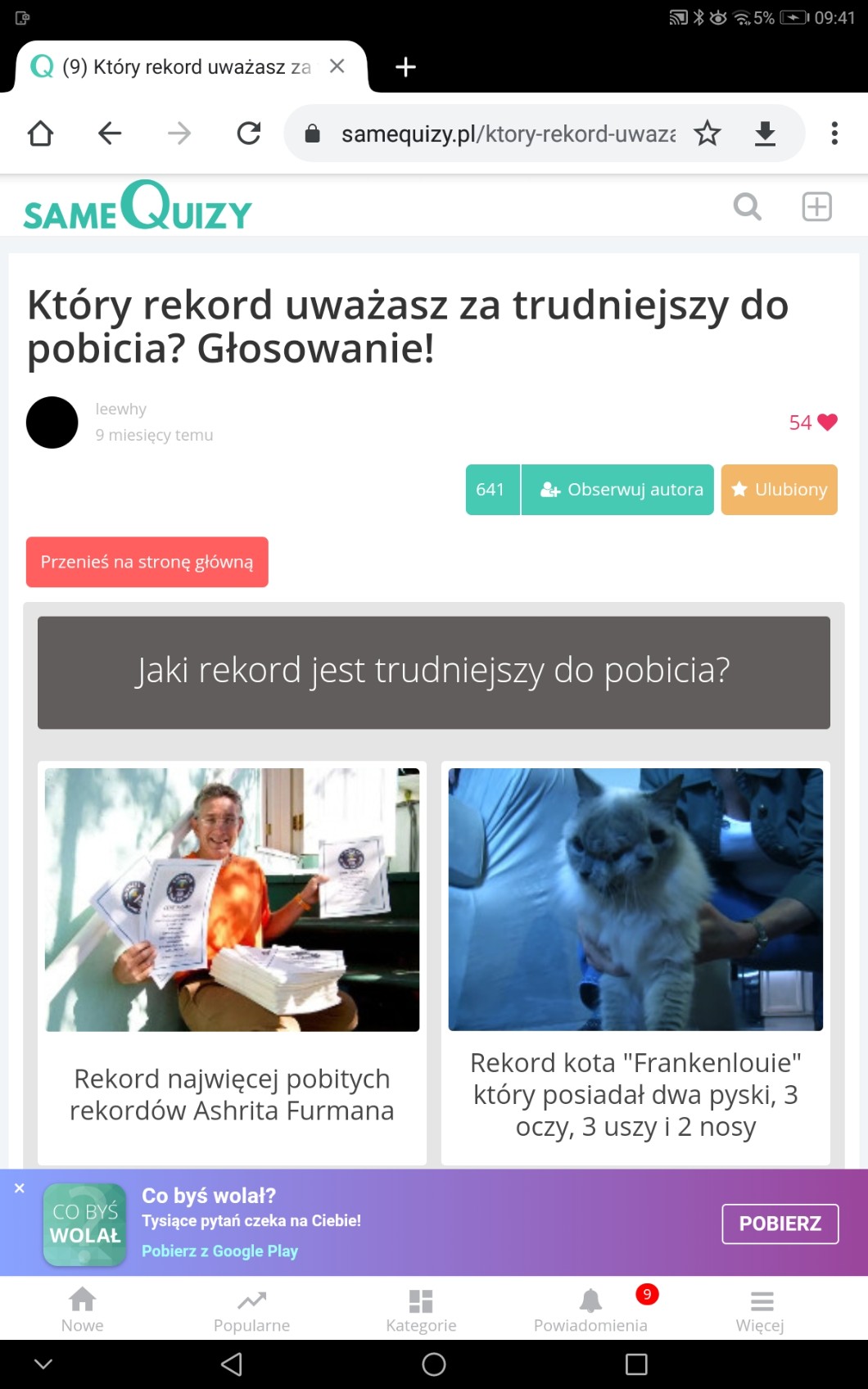
Task: Bookmark this page with the star
Action: pyautogui.click(x=708, y=133)
